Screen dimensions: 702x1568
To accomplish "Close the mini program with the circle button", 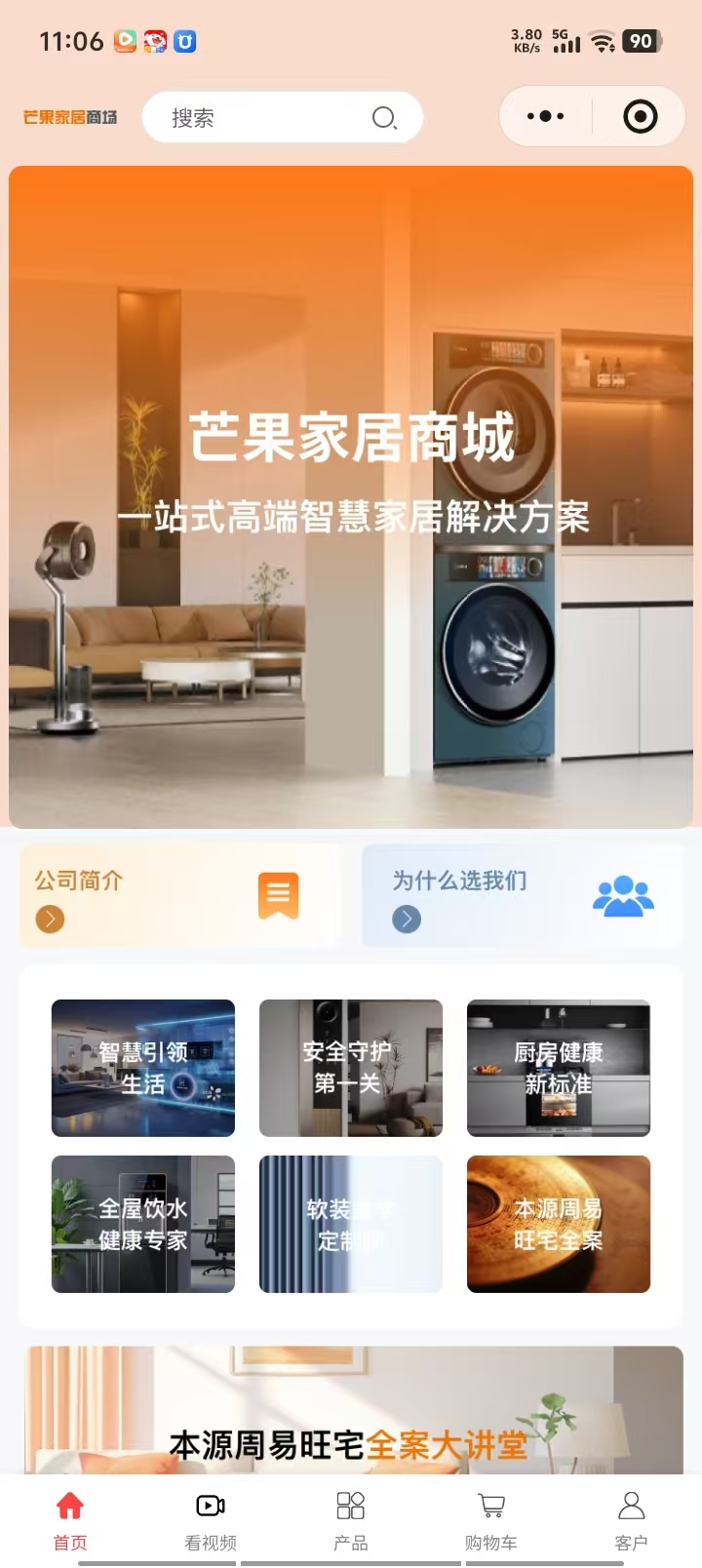I will tap(640, 117).
